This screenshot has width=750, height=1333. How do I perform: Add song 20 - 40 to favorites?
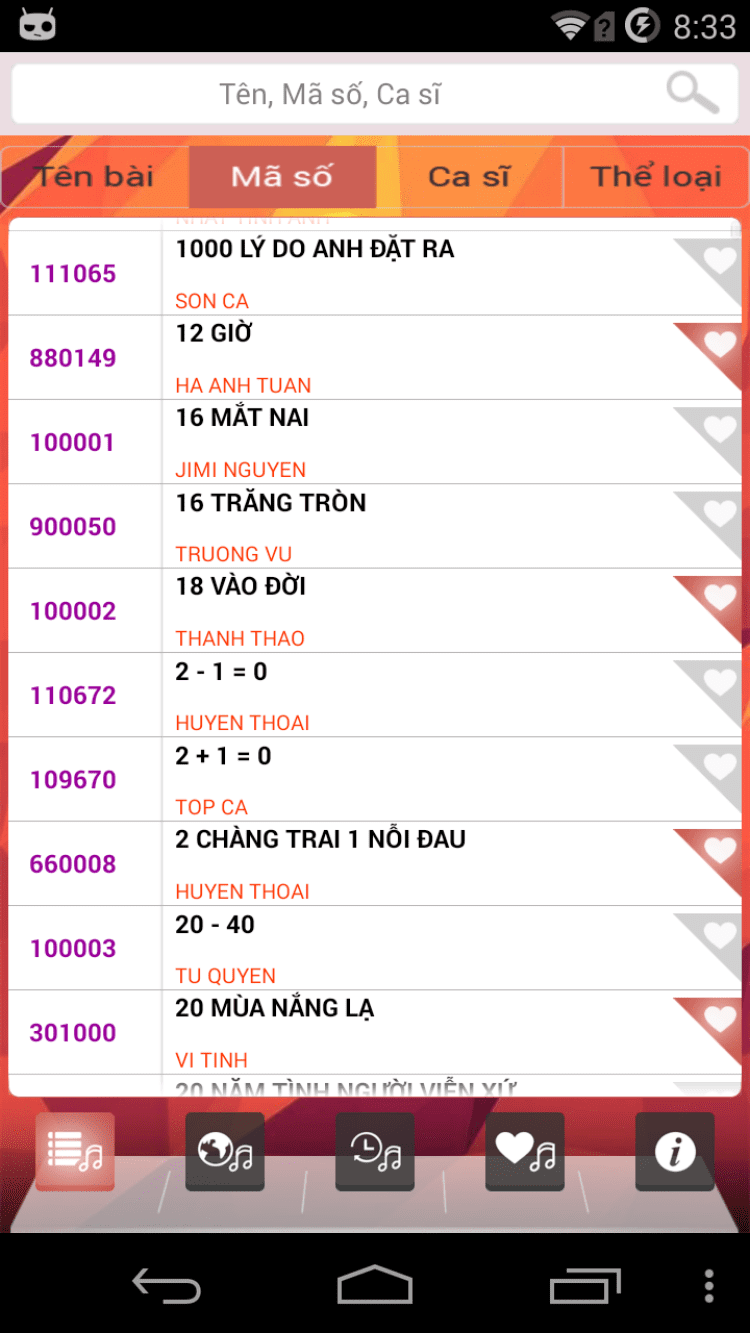pyautogui.click(x=719, y=935)
